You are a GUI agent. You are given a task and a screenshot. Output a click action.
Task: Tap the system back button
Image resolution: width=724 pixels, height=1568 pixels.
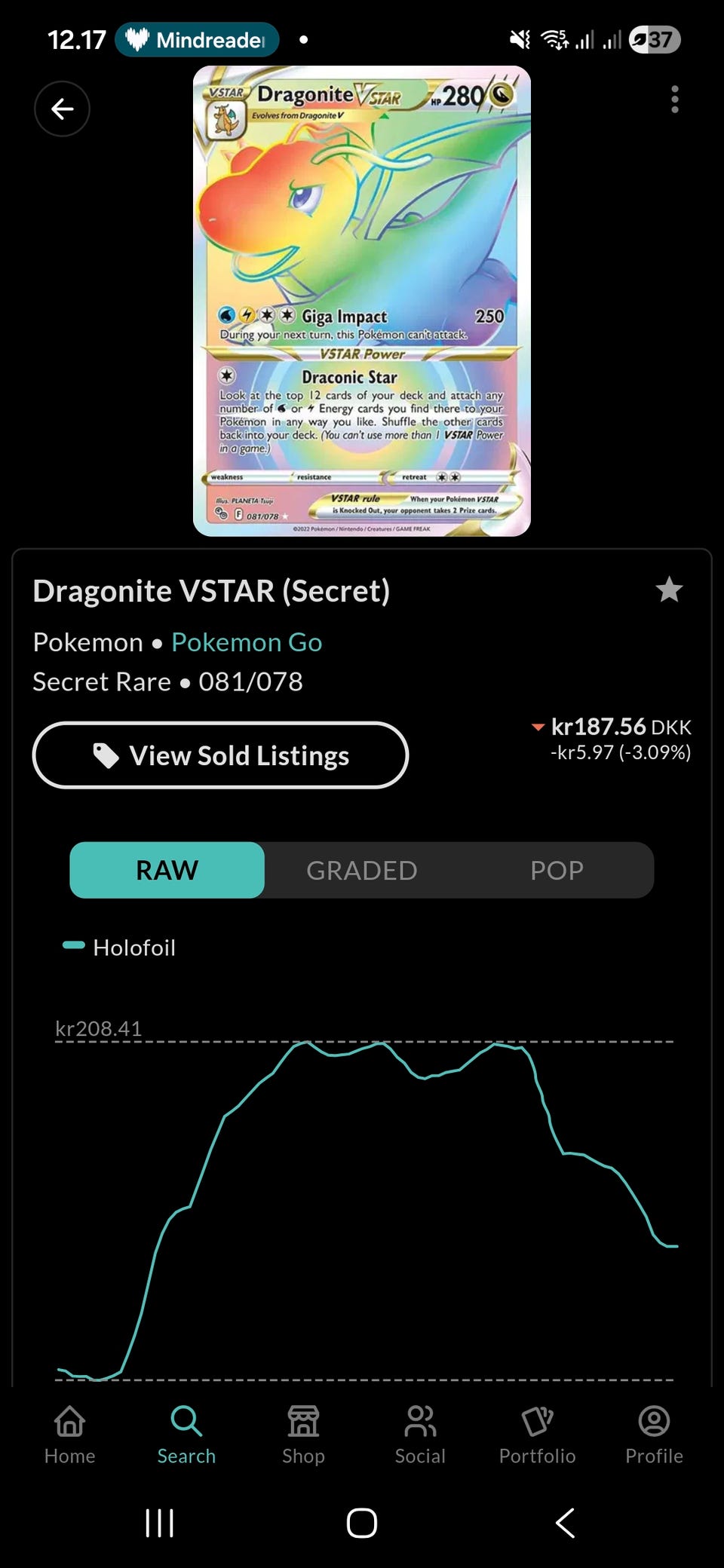565,1523
